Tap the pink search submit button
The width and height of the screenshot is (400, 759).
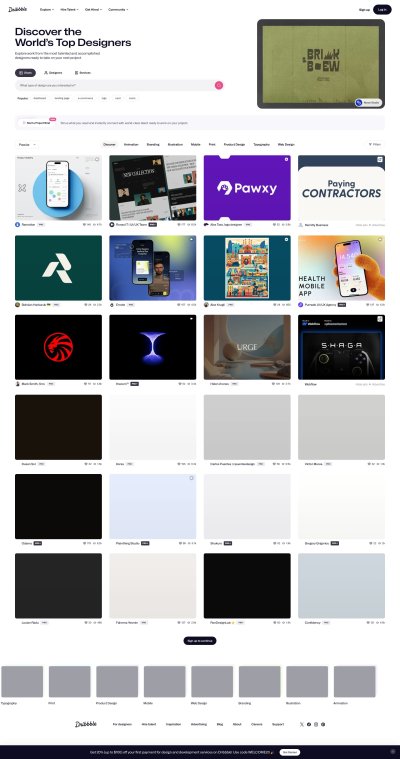[x=219, y=85]
